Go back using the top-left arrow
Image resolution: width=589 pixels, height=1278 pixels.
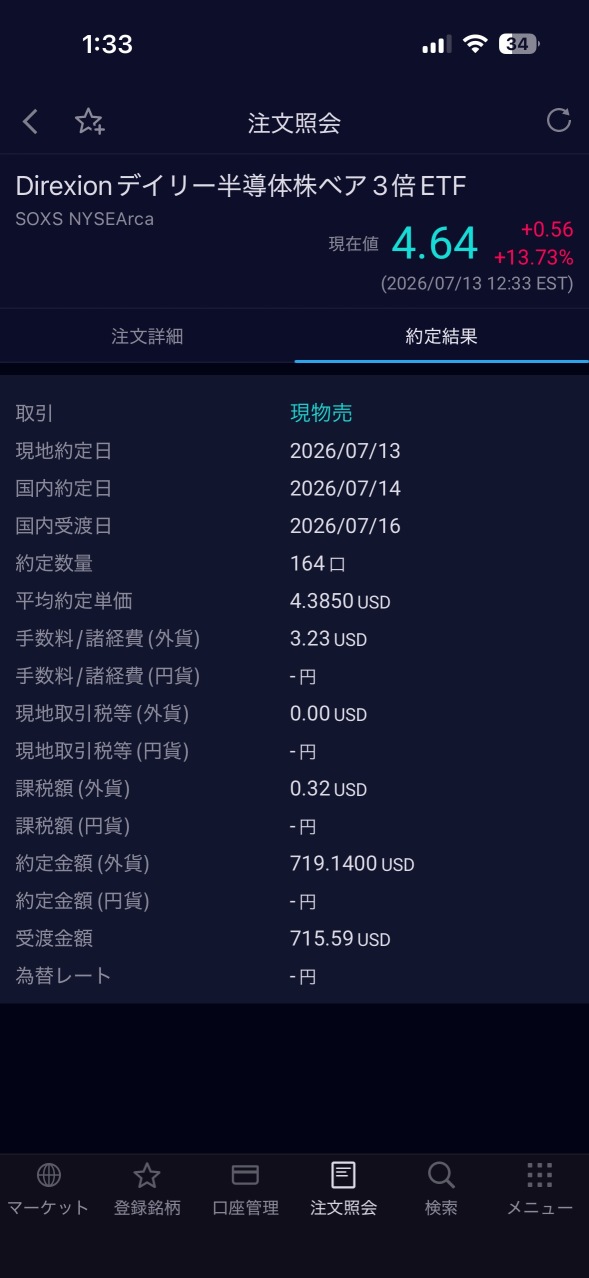[30, 122]
